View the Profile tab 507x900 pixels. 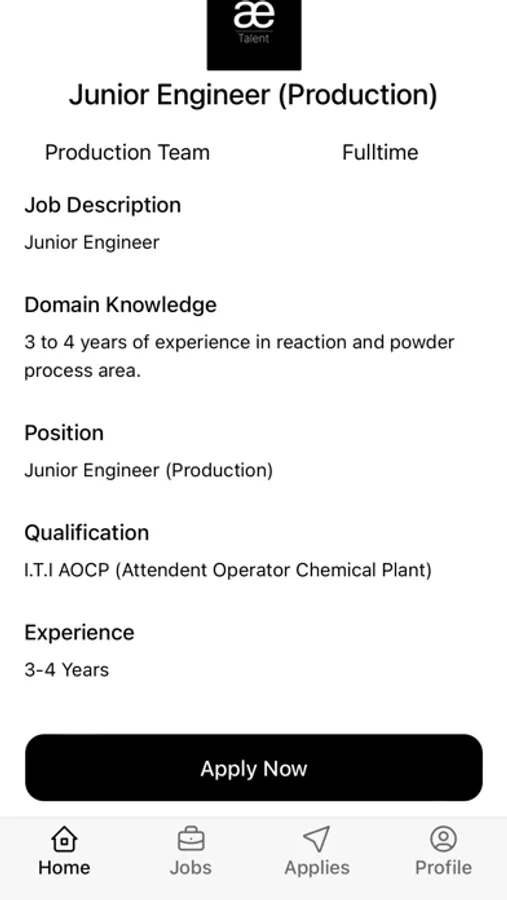pos(443,851)
